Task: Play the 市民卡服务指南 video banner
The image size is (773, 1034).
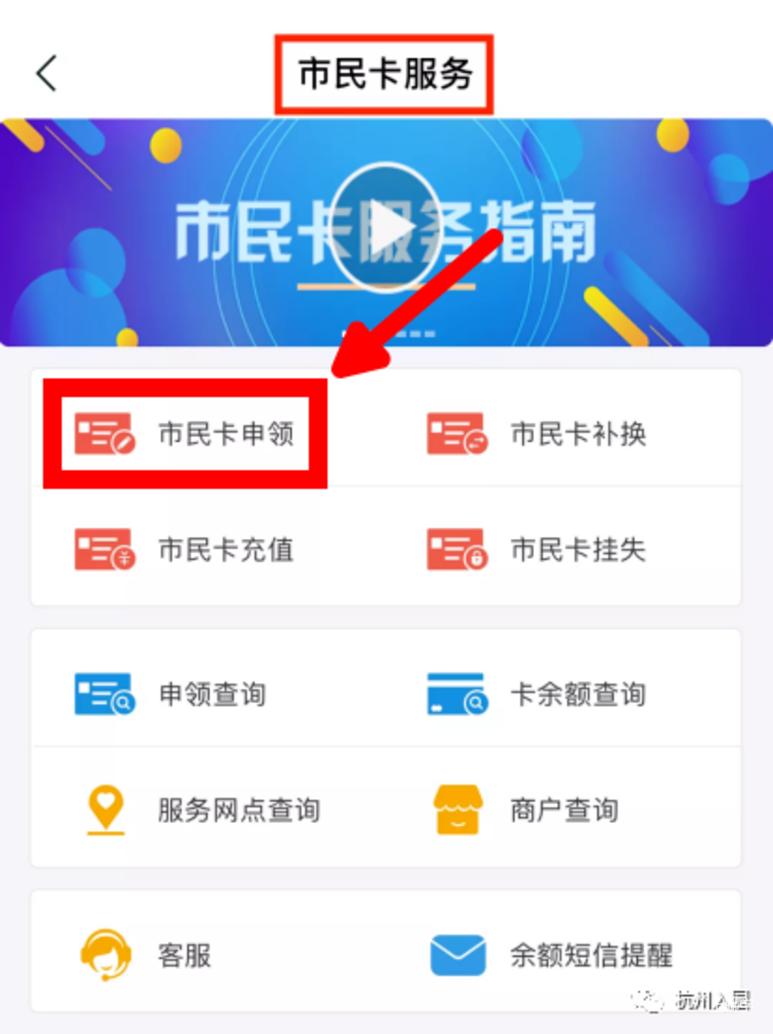Action: 385,228
